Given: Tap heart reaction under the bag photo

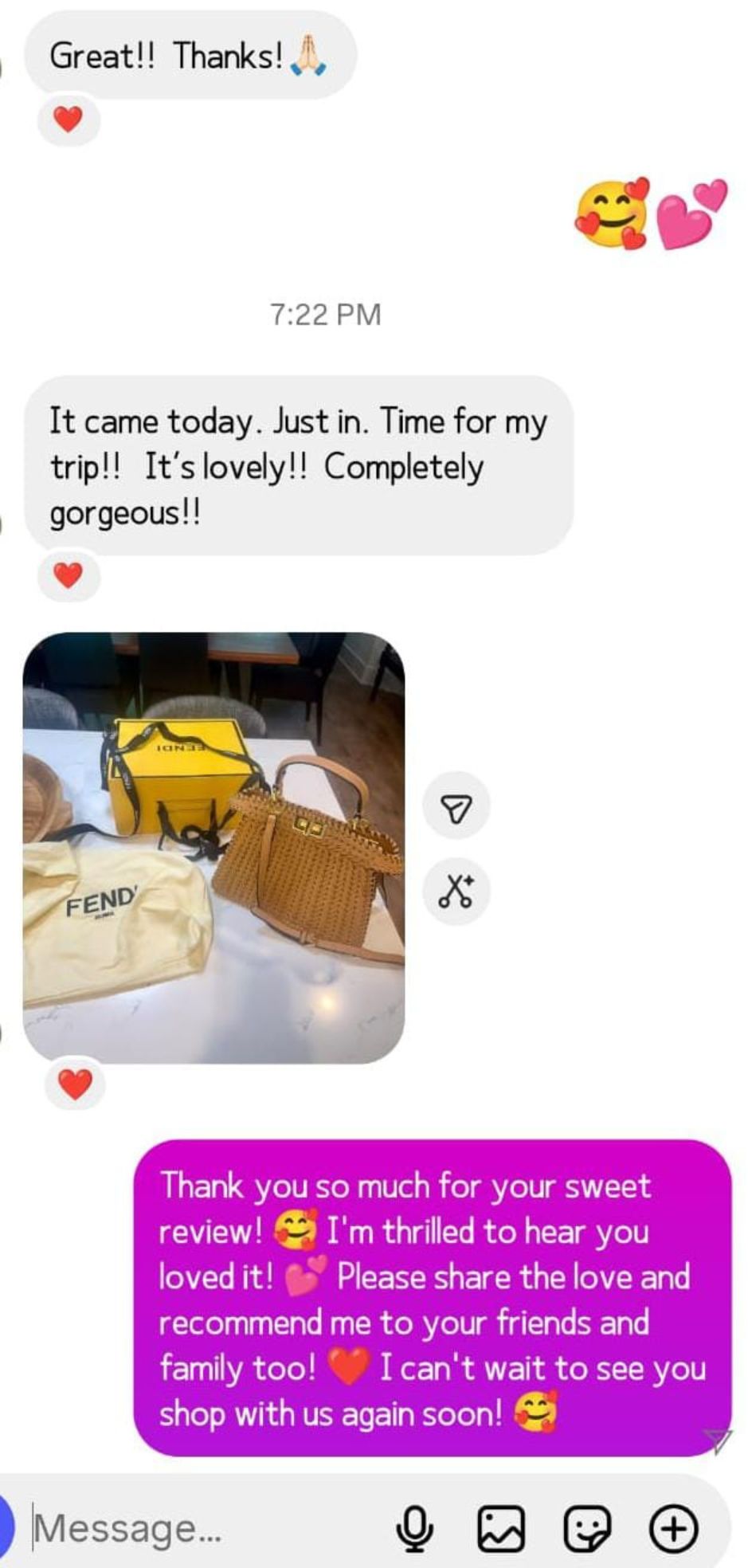Looking at the screenshot, I should click(76, 1084).
